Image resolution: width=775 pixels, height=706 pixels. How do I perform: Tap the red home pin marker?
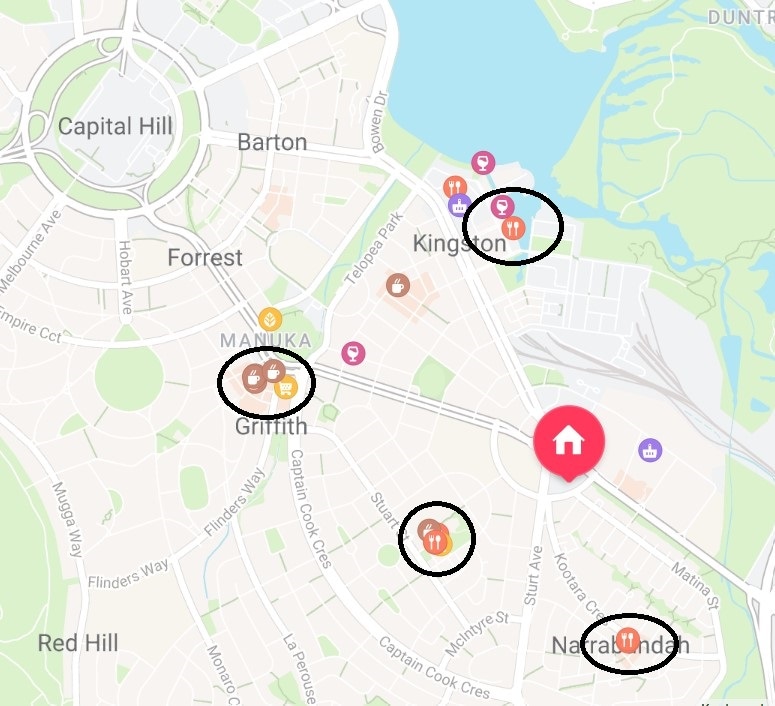[569, 439]
